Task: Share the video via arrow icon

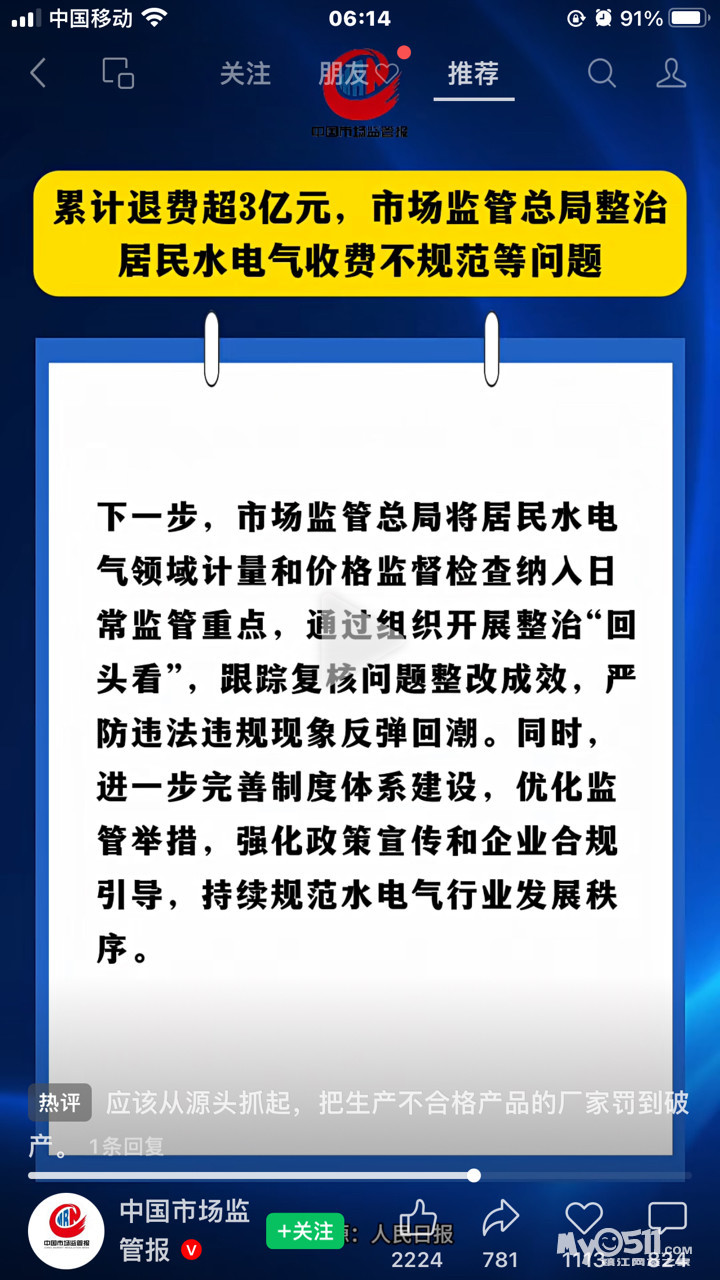Action: point(500,1218)
